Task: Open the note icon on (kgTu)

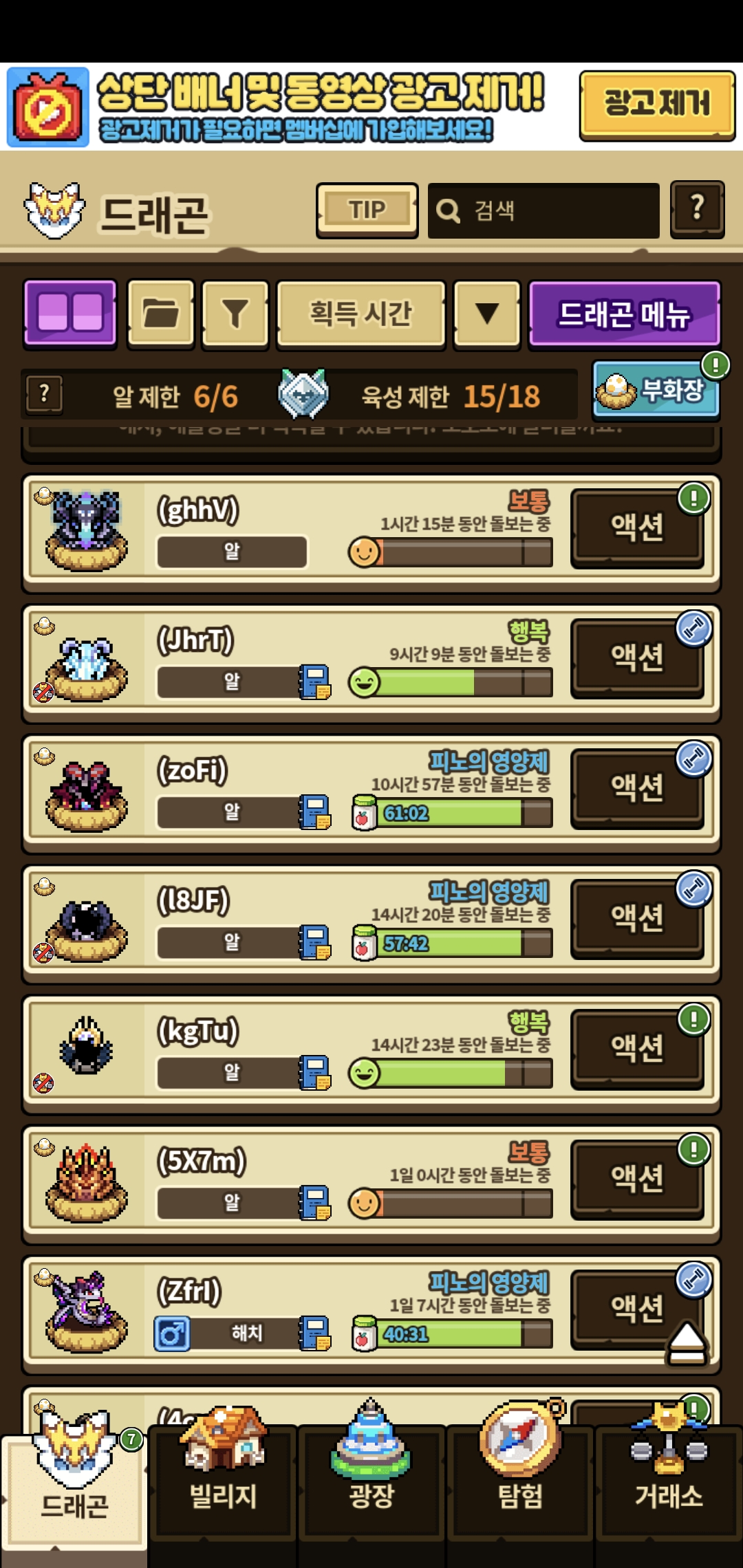Action: pos(315,1073)
